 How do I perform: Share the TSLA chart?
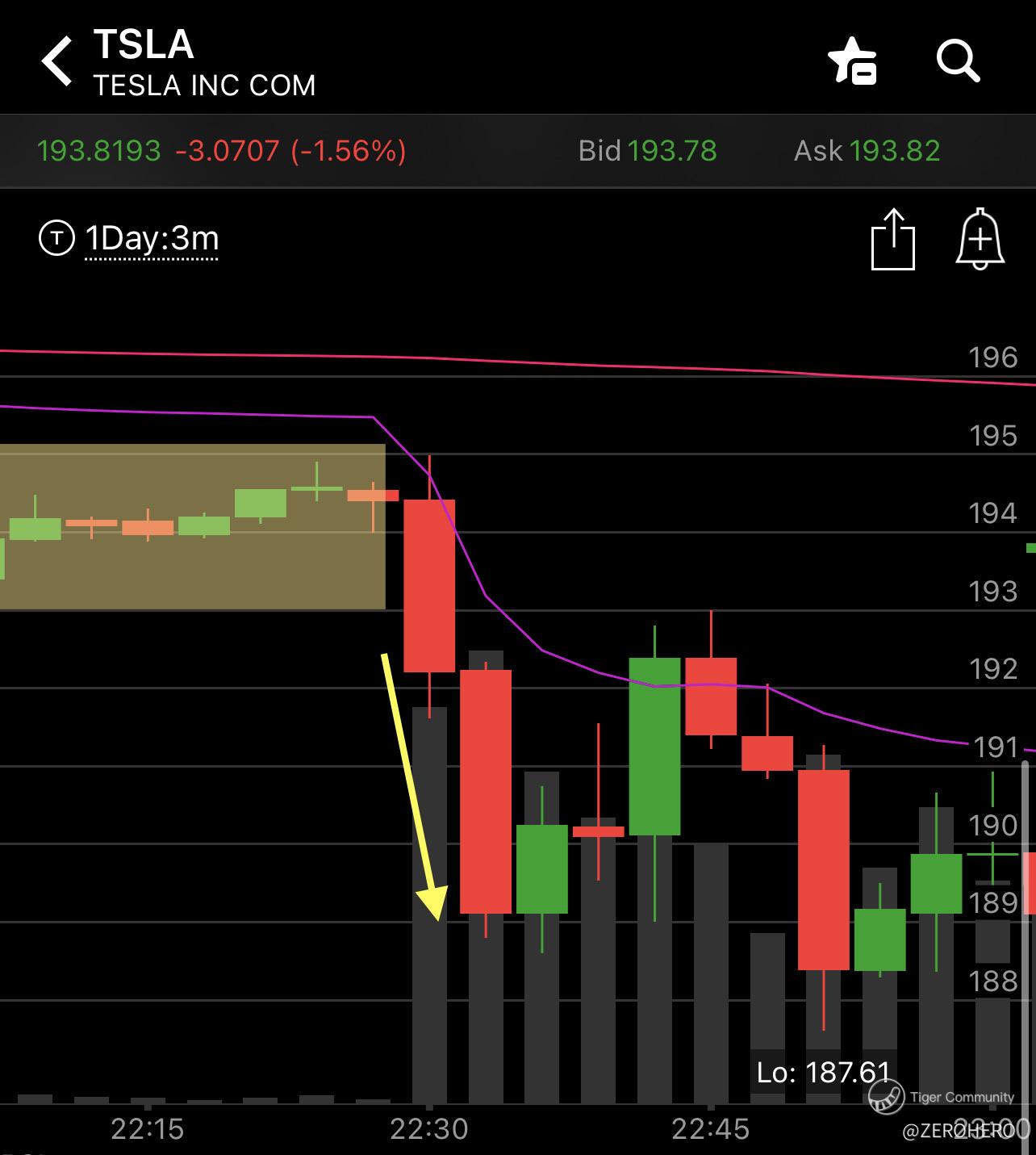(893, 240)
